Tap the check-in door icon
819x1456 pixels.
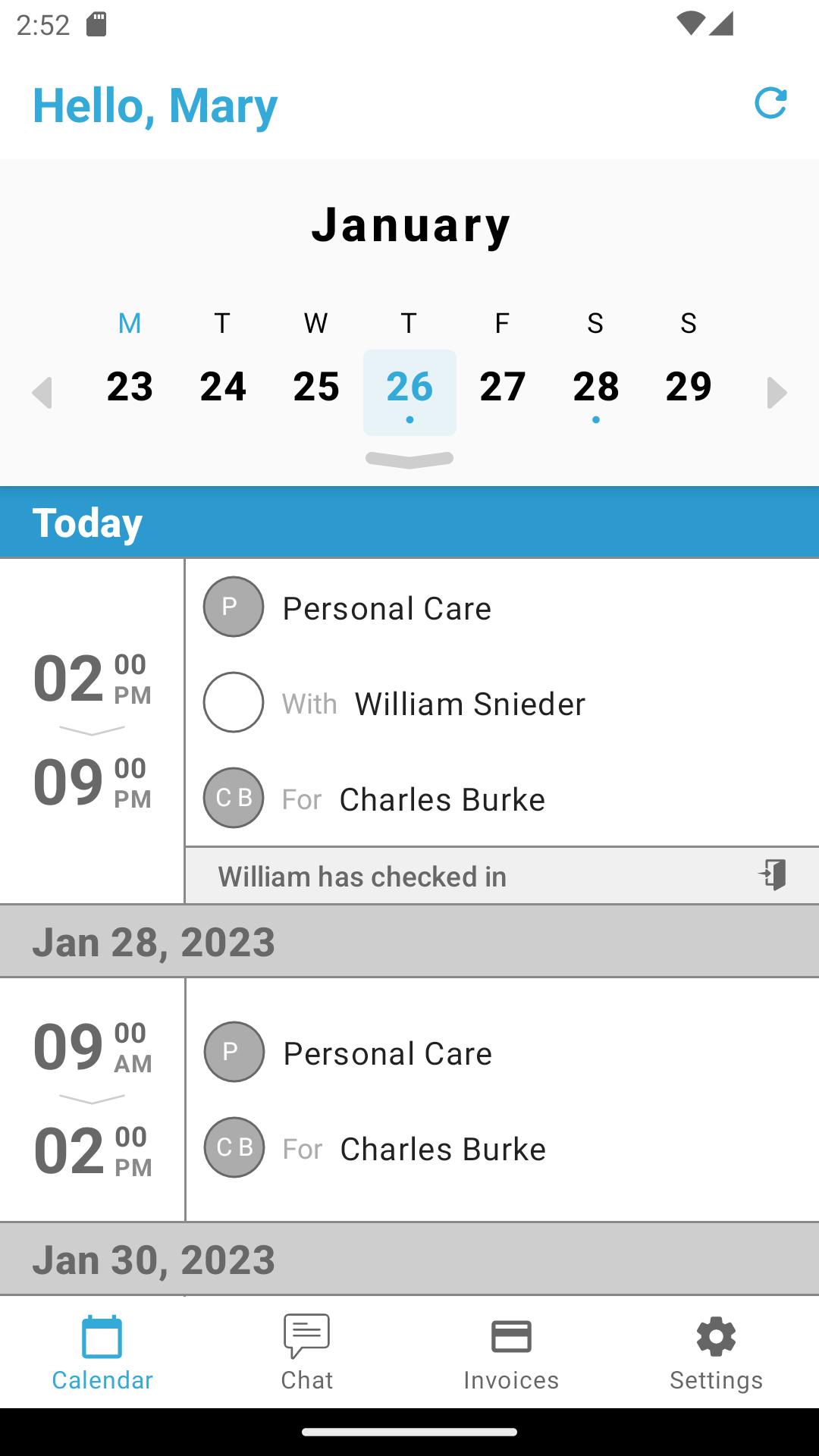point(772,875)
